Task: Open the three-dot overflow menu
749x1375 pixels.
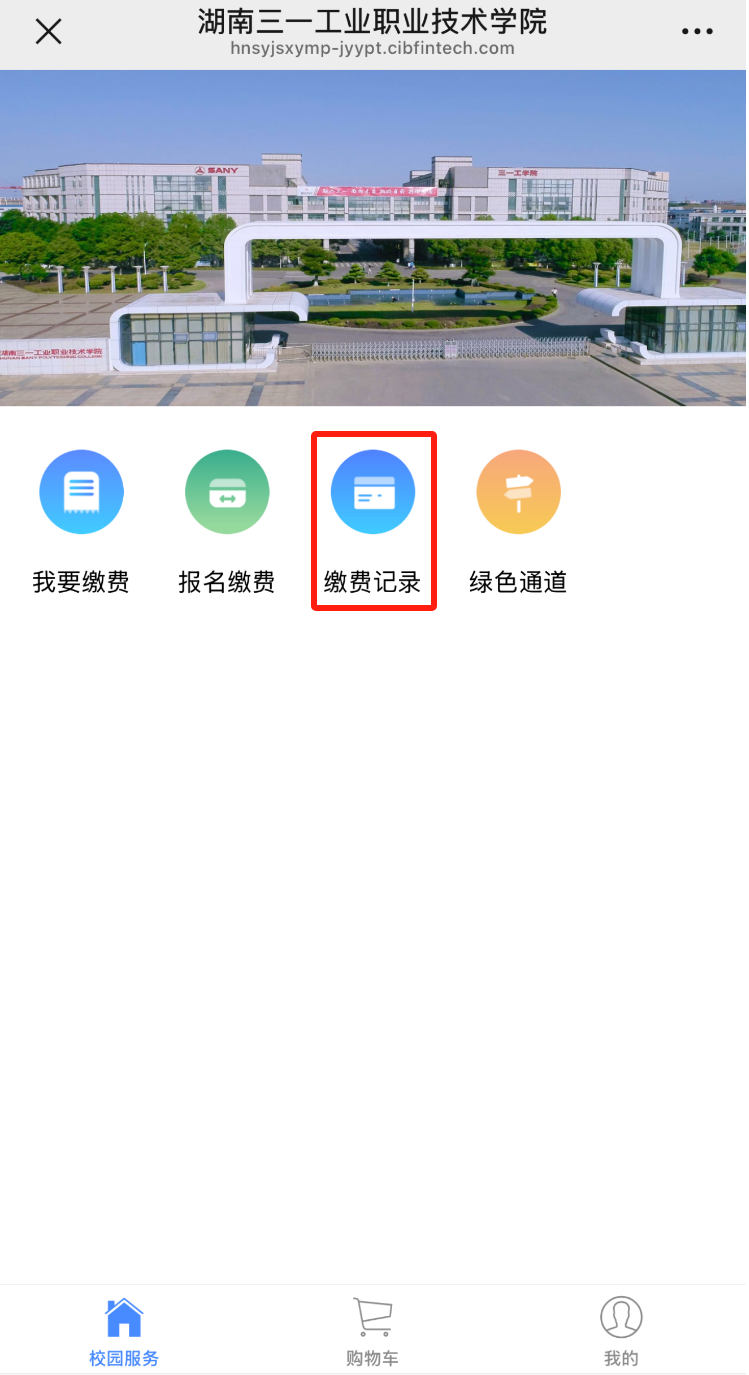Action: (697, 32)
